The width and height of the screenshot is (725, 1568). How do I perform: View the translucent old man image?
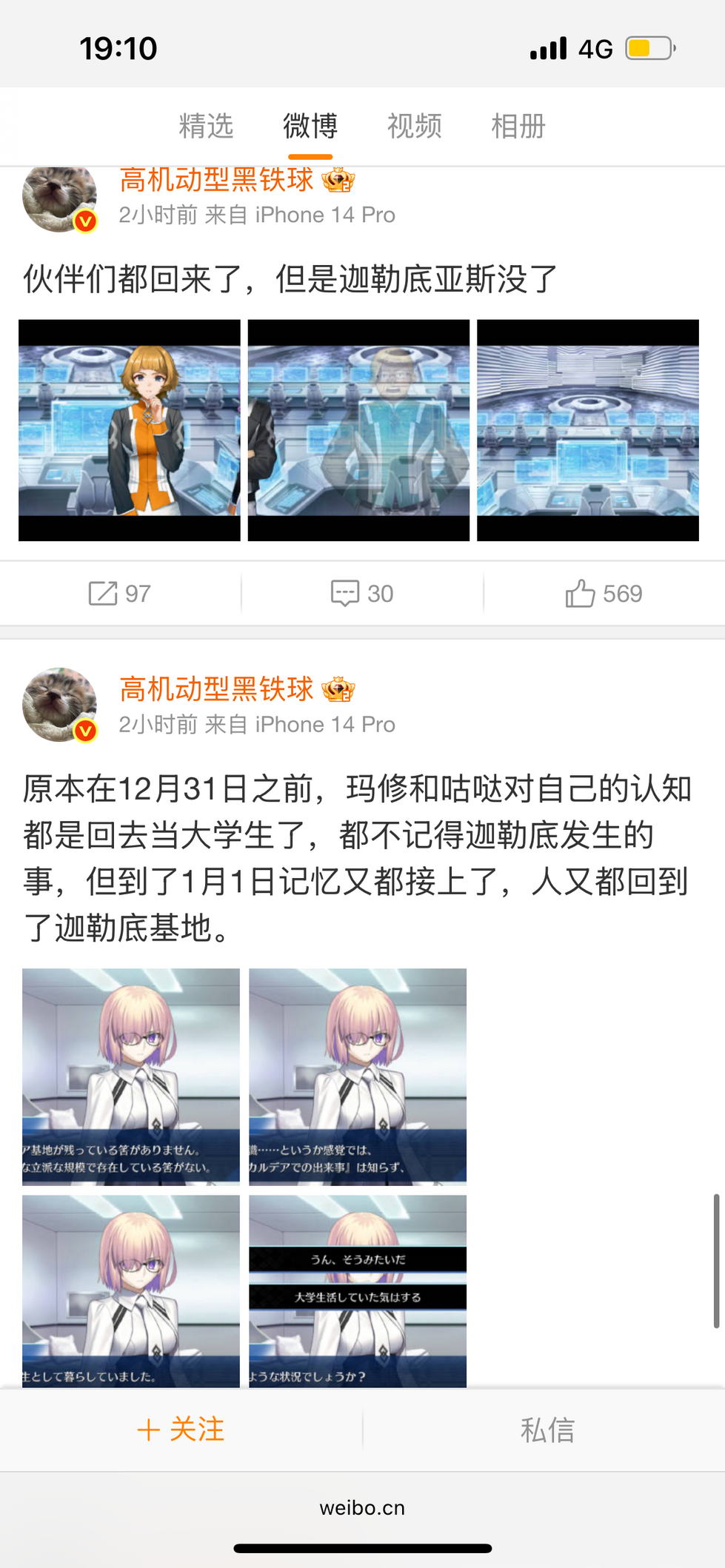pos(358,430)
